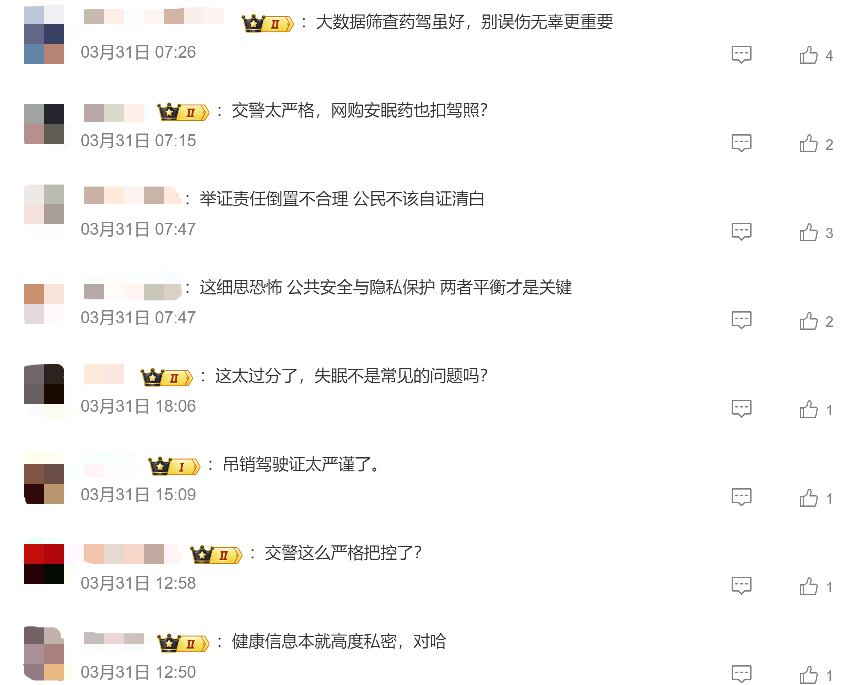
Task: Reply to the comment 健康信息本就高度私密
Action: [x=741, y=675]
